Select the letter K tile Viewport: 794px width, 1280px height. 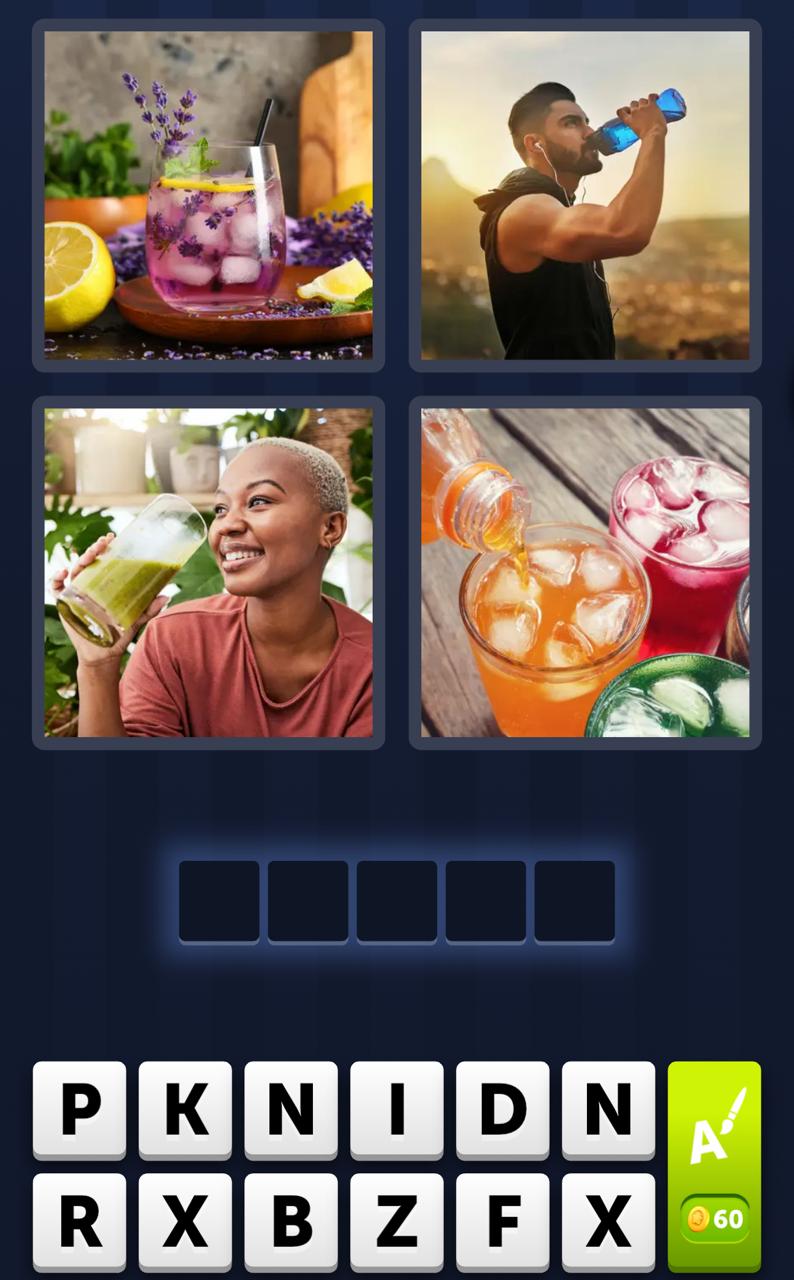pyautogui.click(x=185, y=1109)
